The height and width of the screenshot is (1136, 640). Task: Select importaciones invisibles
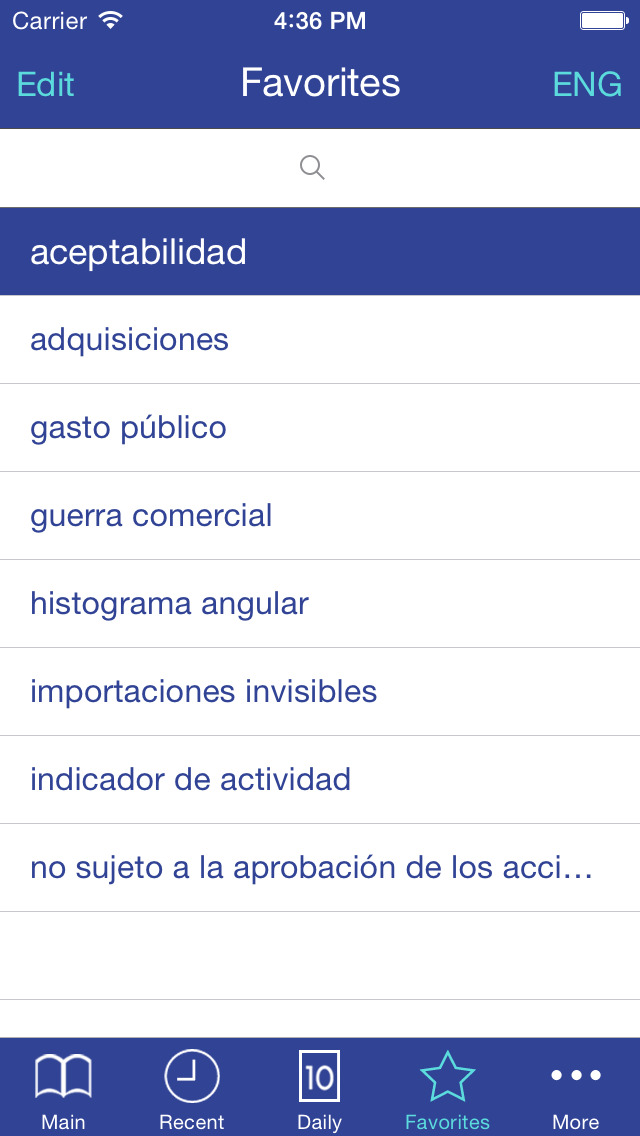pos(320,692)
